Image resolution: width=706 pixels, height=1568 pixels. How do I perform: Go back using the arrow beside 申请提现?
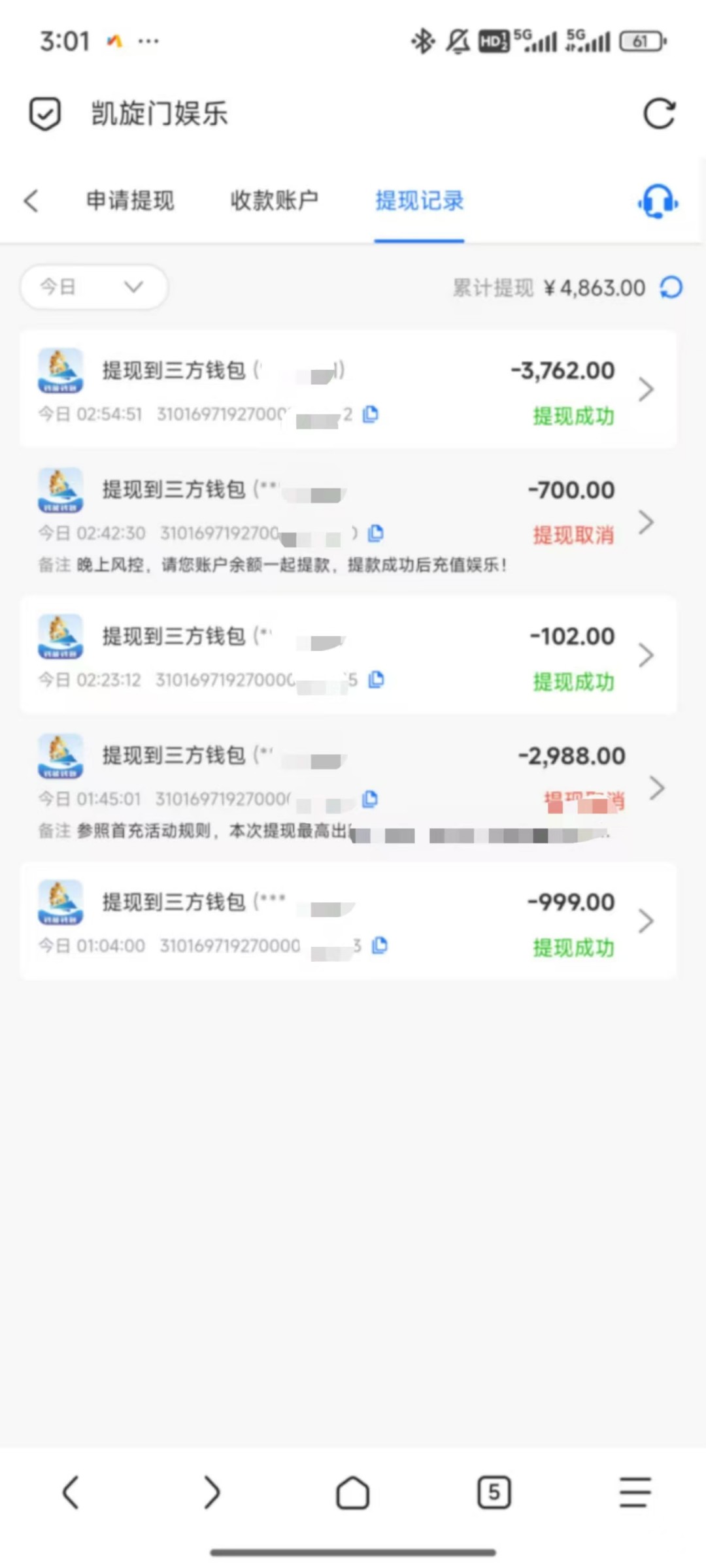pyautogui.click(x=31, y=201)
